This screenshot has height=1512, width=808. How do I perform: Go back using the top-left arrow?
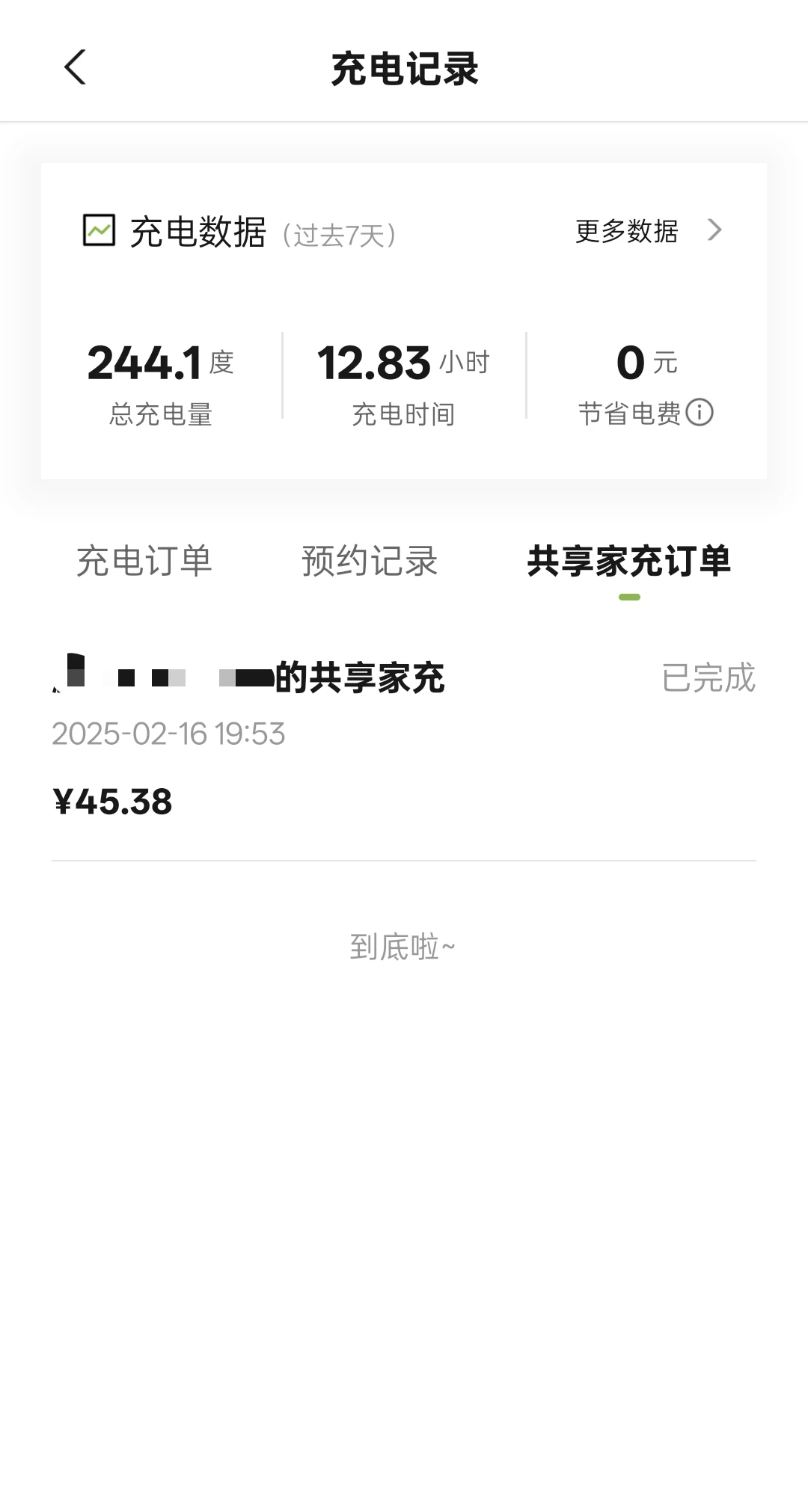click(75, 68)
